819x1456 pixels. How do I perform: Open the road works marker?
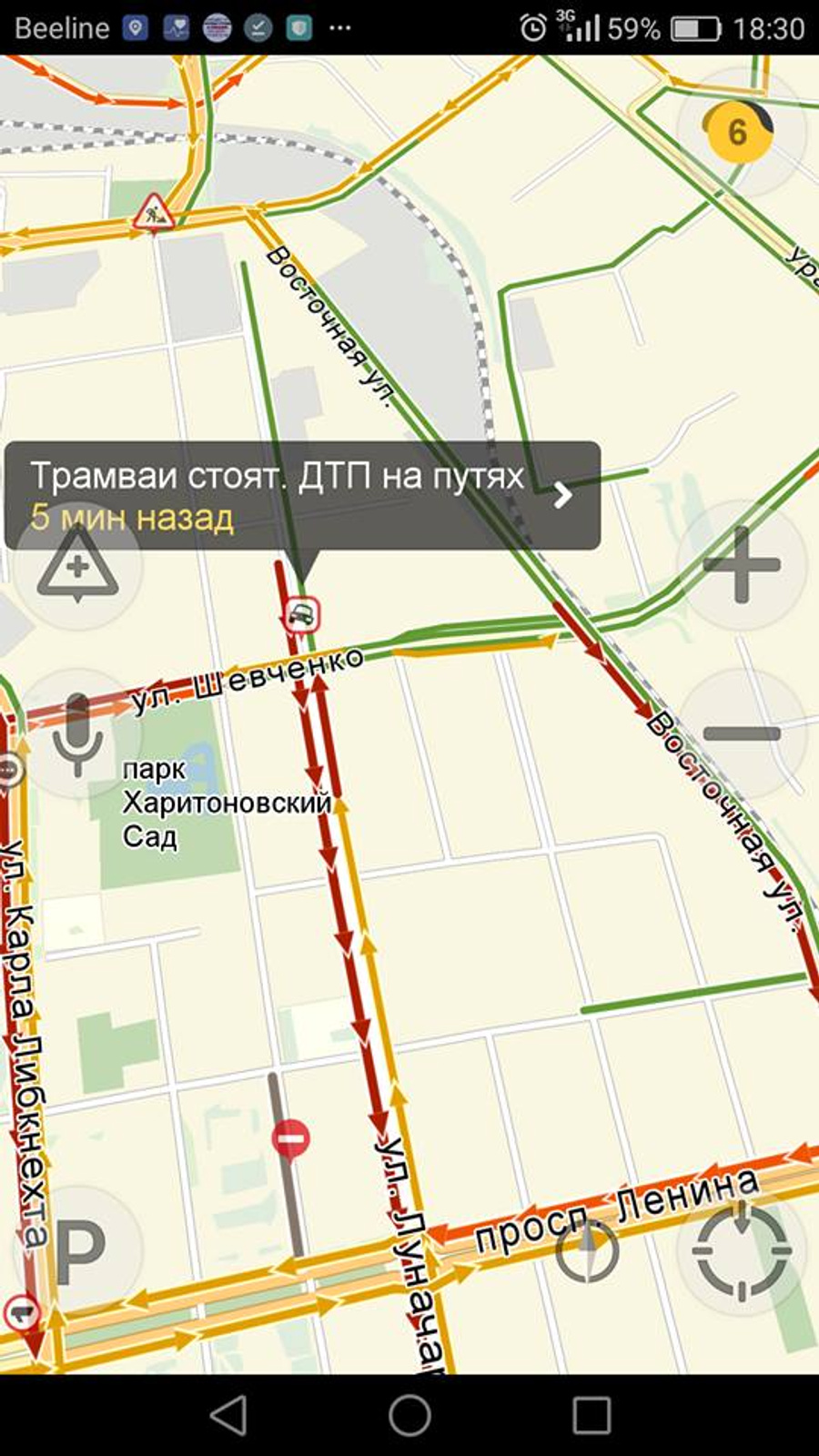152,213
